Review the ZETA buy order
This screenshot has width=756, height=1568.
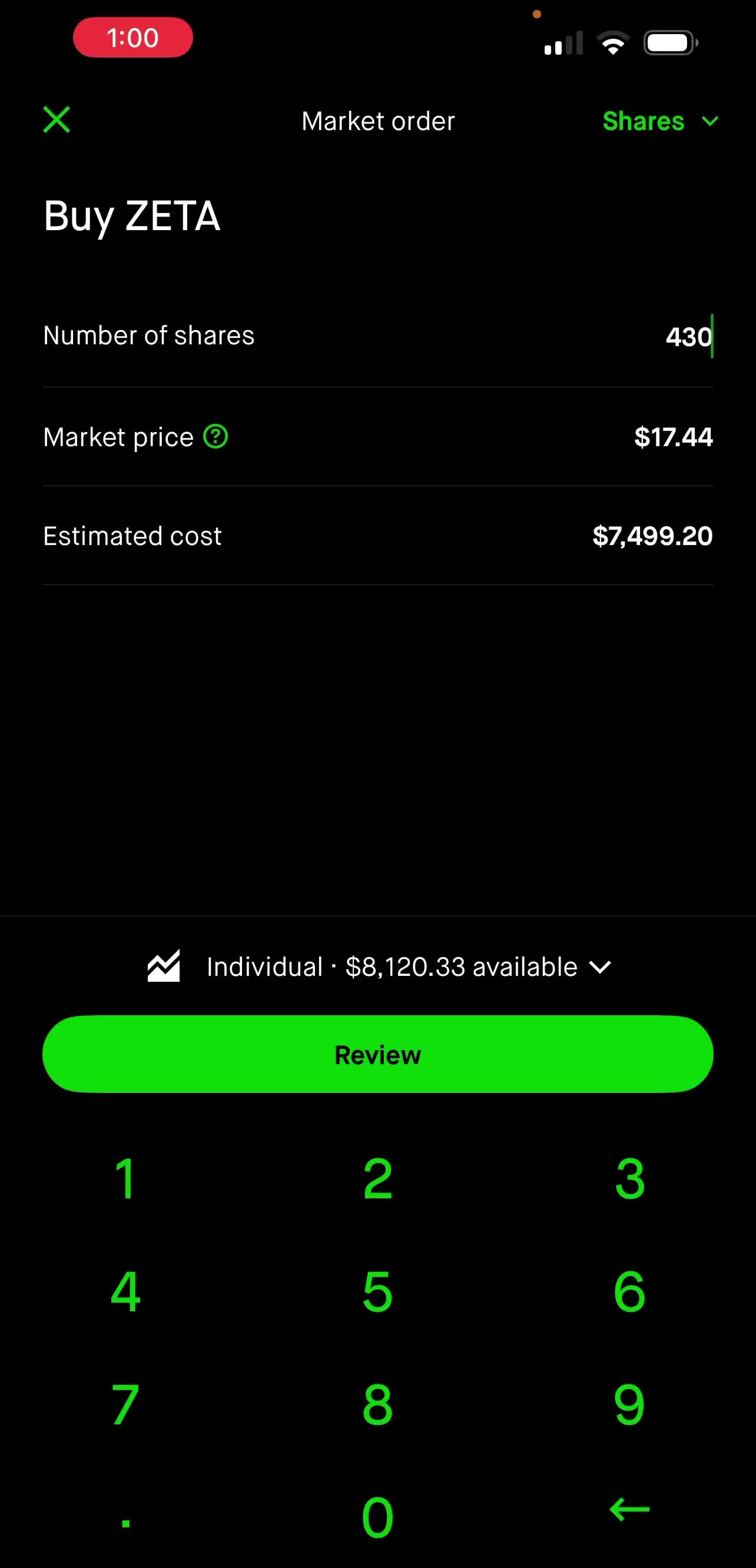(x=378, y=1054)
